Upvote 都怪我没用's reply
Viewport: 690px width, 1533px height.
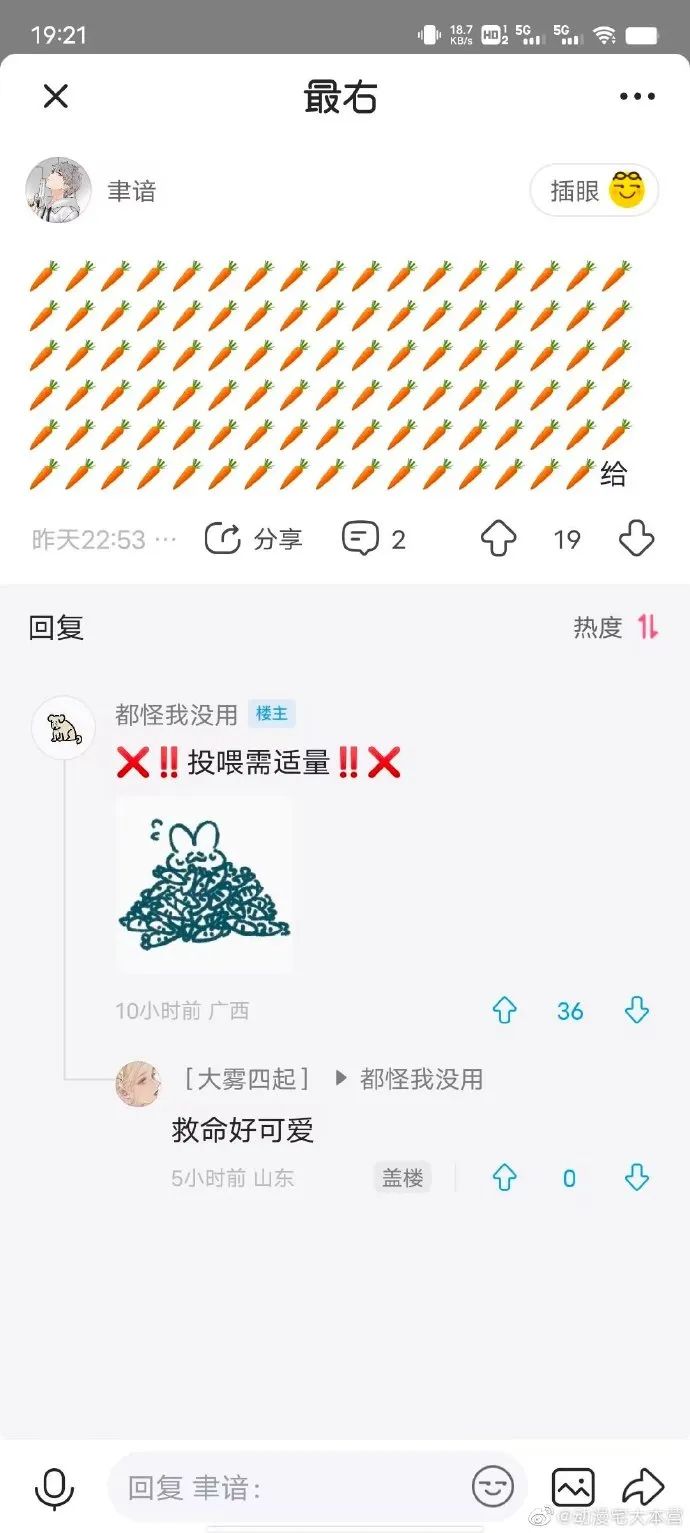coord(505,1011)
